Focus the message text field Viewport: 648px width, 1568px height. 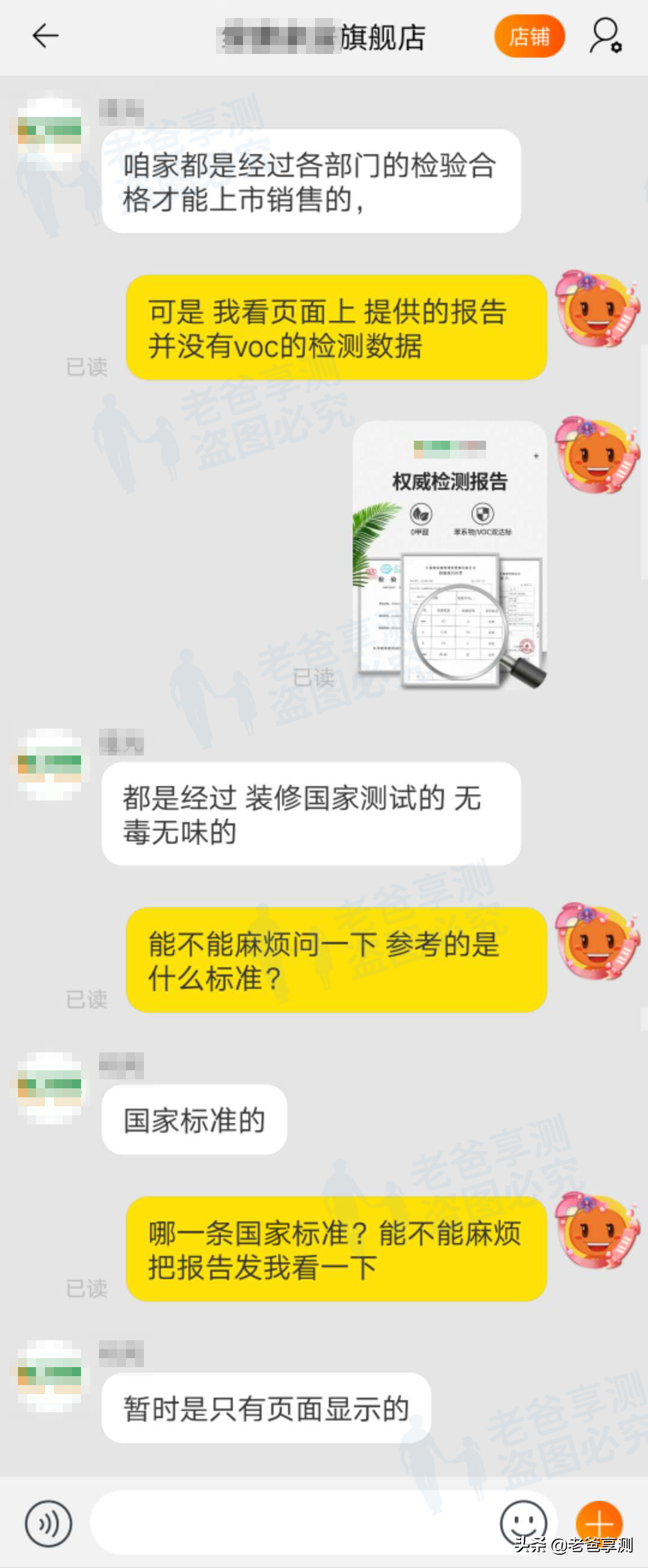(x=292, y=1523)
